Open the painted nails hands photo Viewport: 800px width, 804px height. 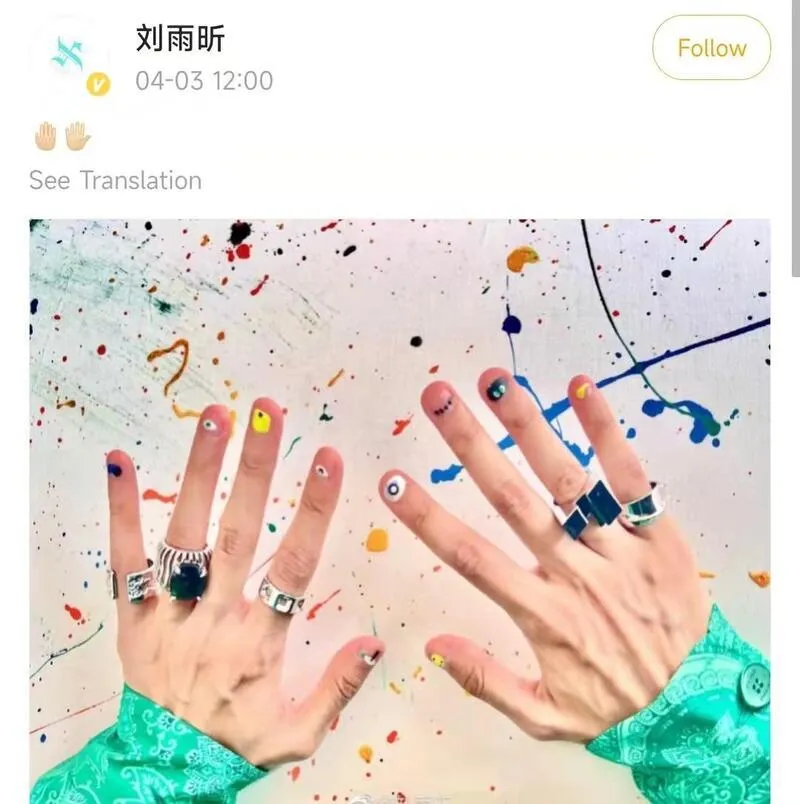[400, 510]
